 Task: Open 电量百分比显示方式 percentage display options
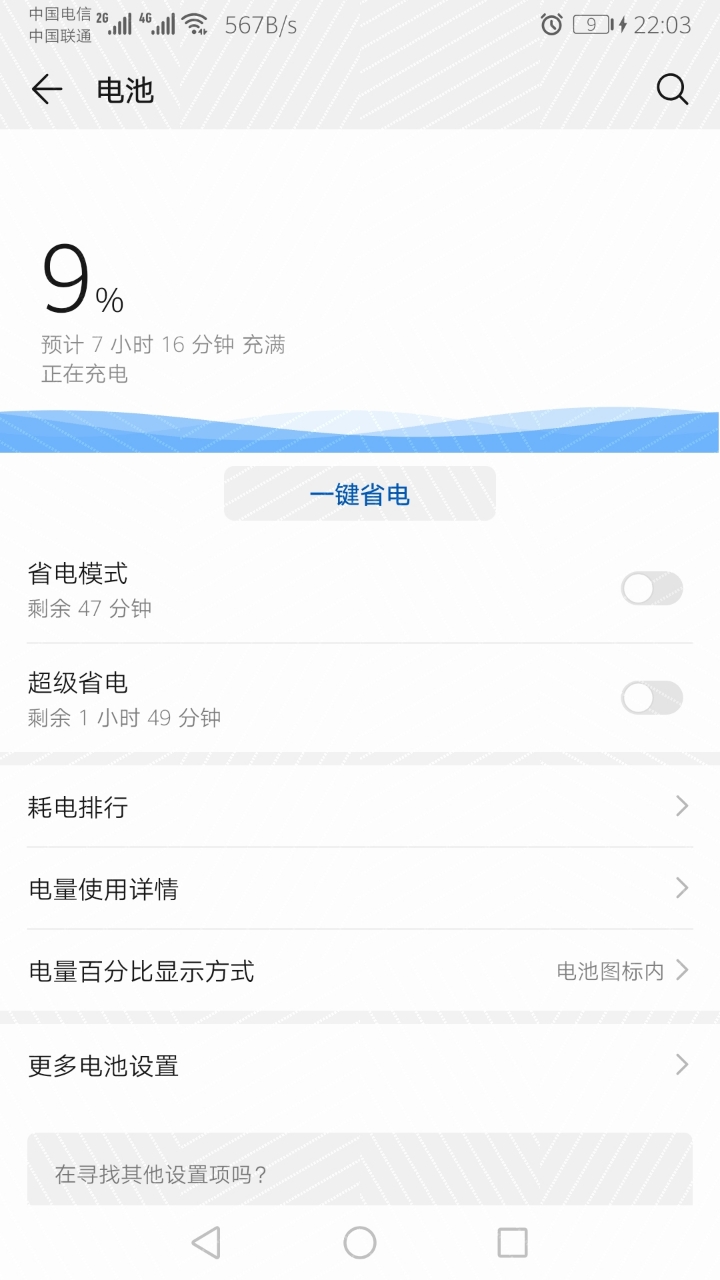(360, 970)
